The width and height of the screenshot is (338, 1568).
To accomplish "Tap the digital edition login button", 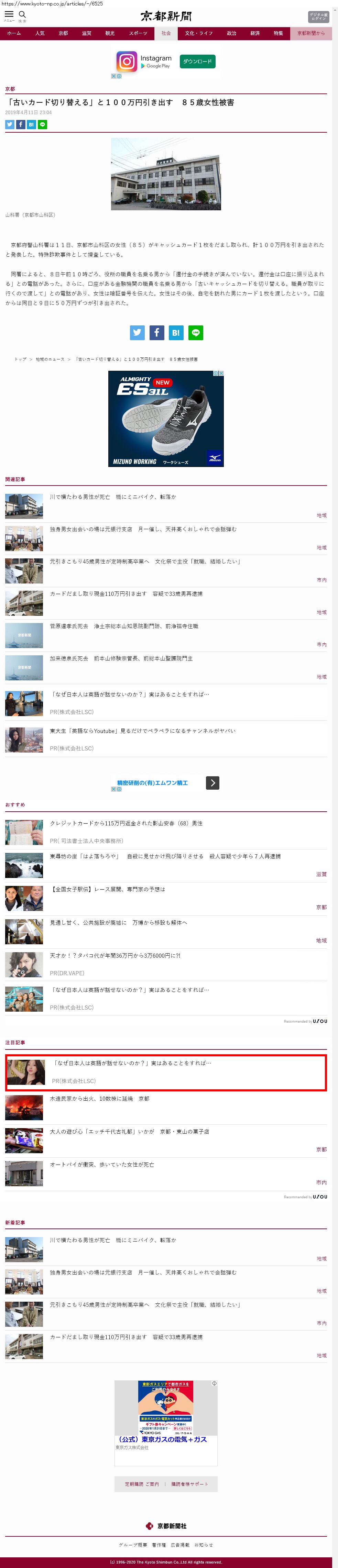I will coord(318,17).
